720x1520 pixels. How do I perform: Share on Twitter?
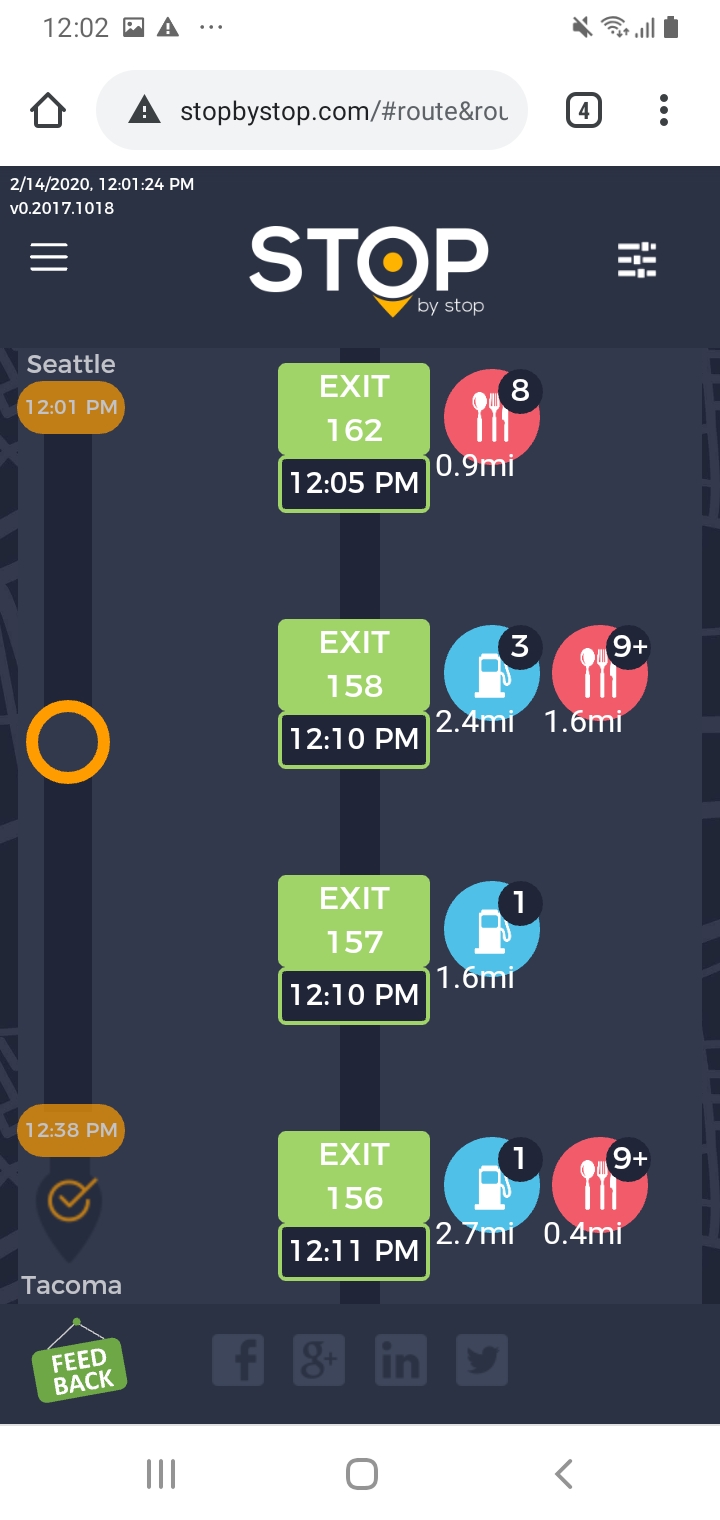tap(482, 1360)
